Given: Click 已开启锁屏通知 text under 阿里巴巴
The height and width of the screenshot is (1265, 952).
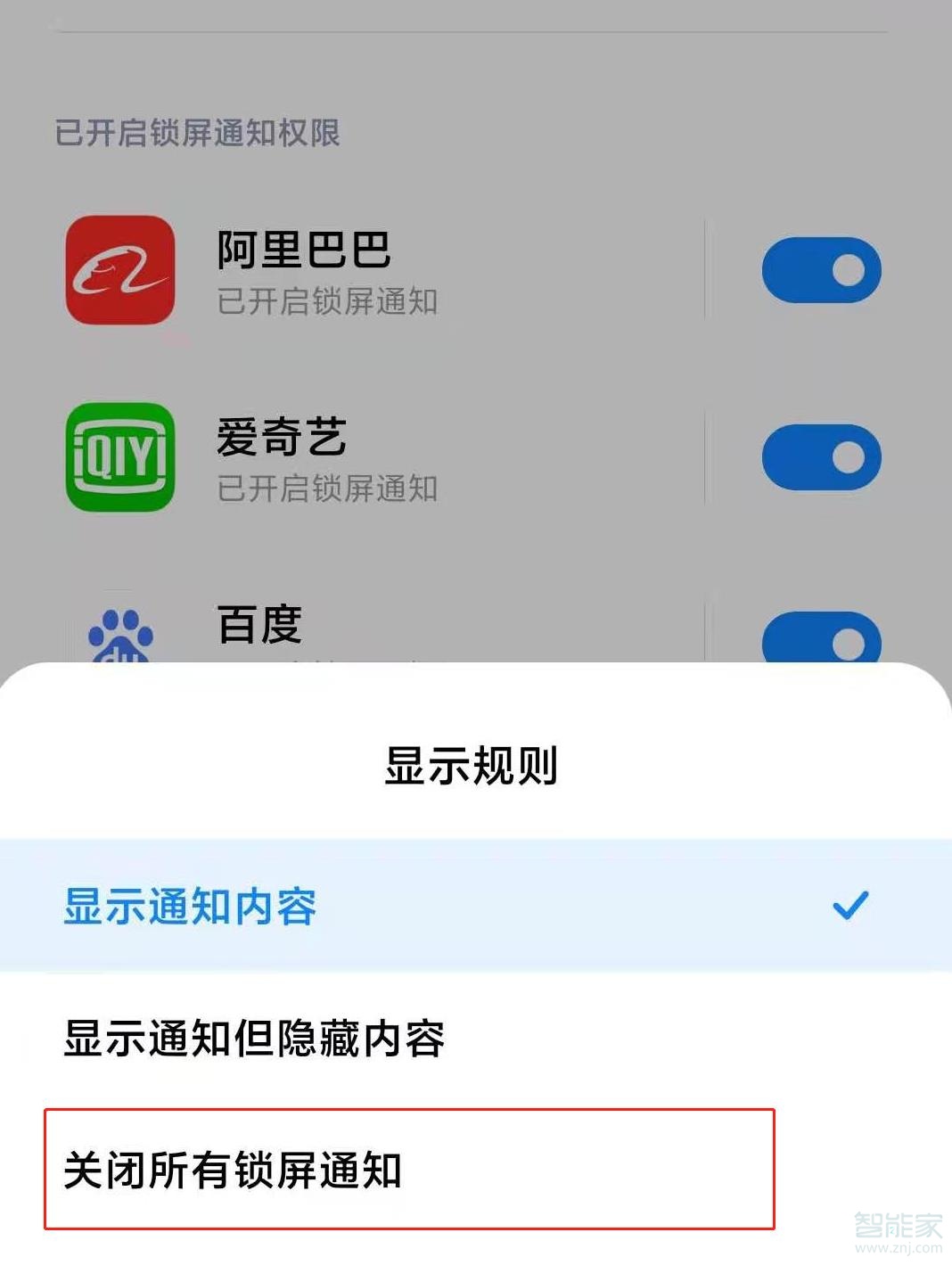Looking at the screenshot, I should pyautogui.click(x=328, y=303).
